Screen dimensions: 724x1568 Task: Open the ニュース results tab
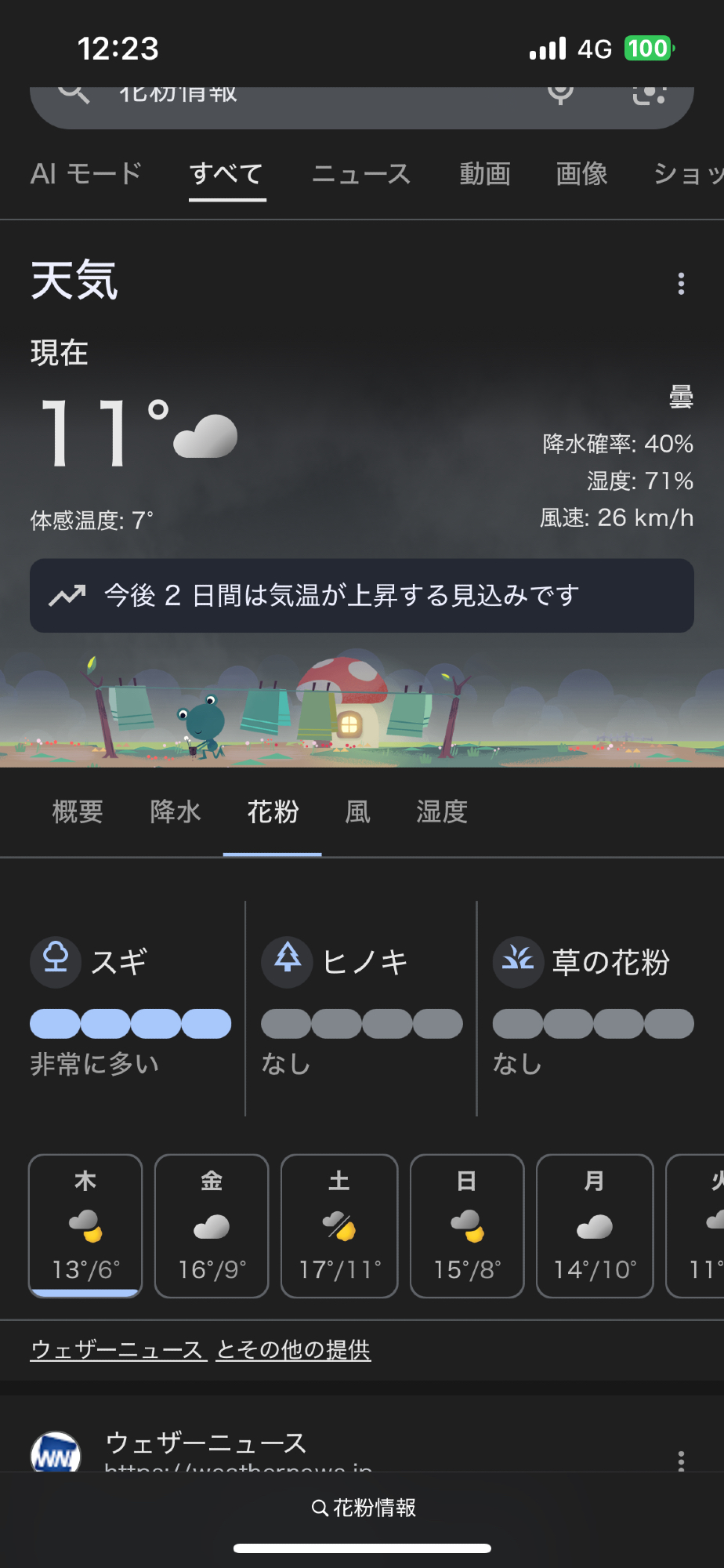point(361,173)
